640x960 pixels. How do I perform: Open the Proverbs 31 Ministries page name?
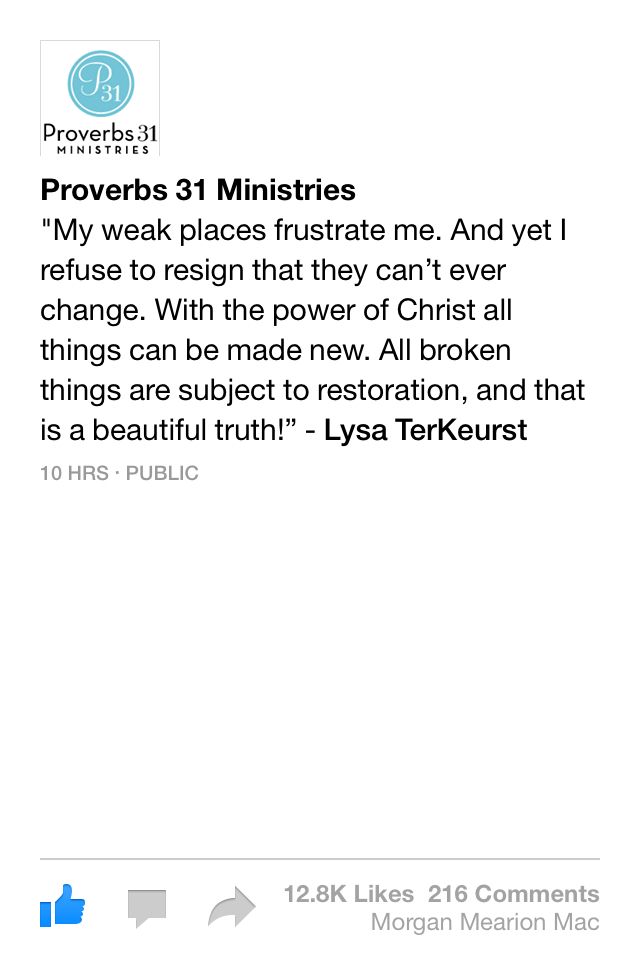point(198,189)
